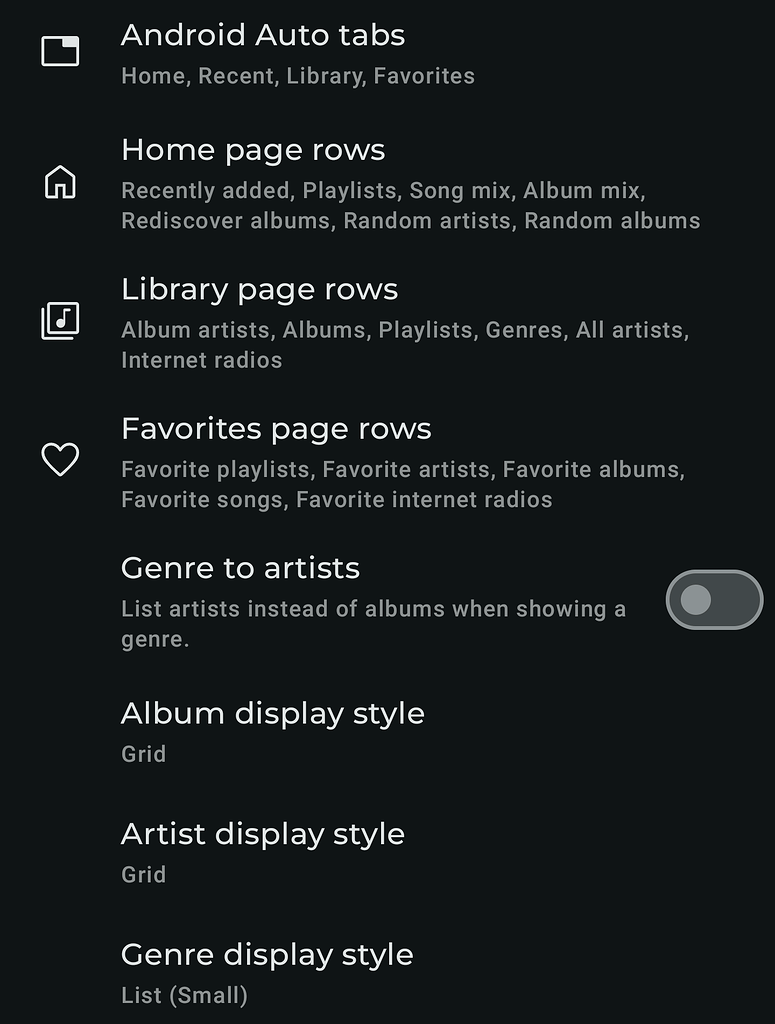The height and width of the screenshot is (1024, 775).
Task: Click the Genre to artists setting label
Action: click(239, 568)
